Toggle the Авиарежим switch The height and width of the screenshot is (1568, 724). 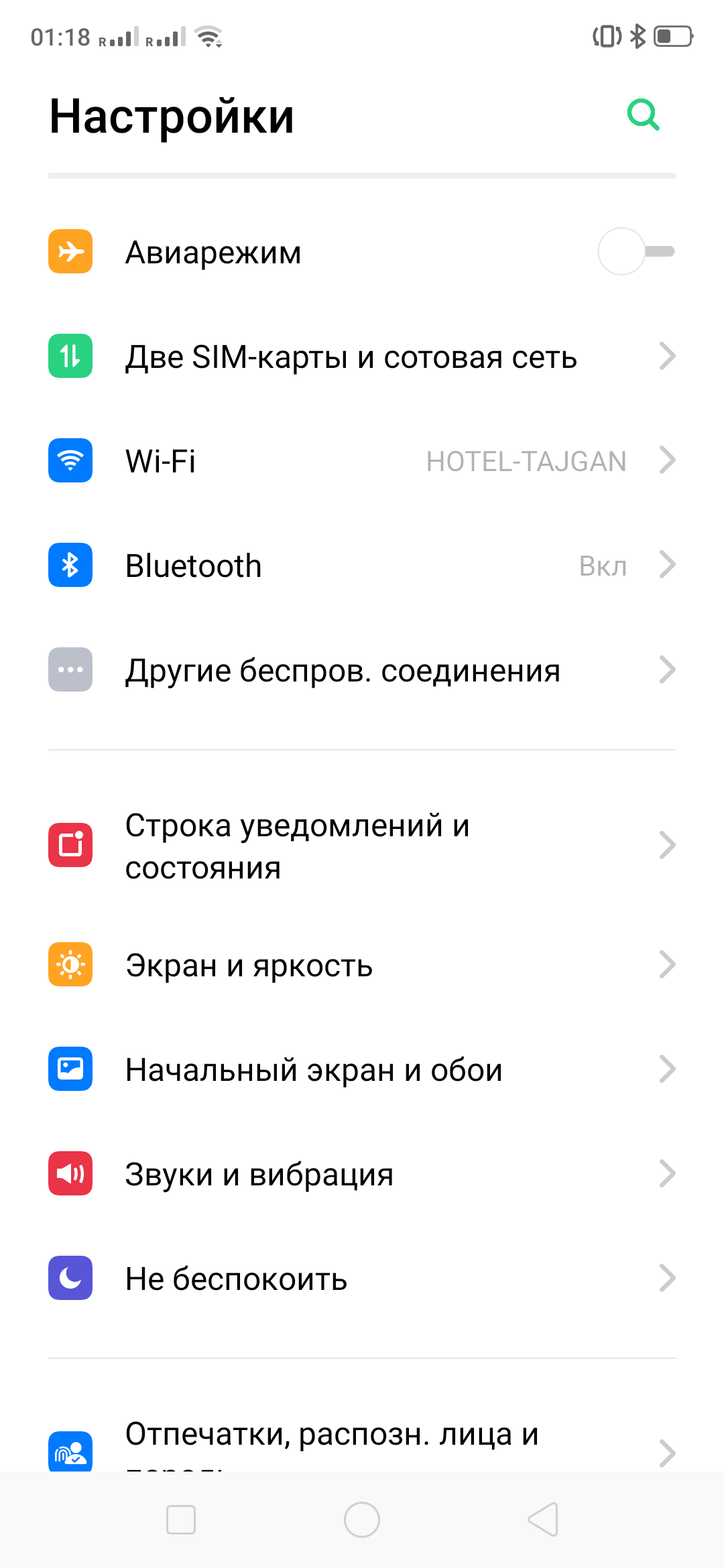(636, 251)
